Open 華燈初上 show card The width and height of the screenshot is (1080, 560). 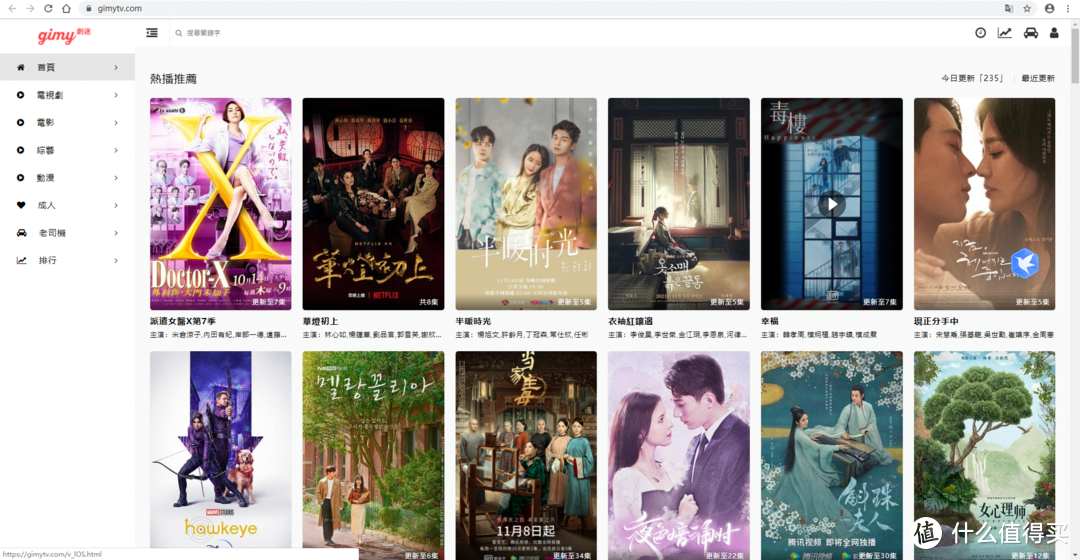click(373, 203)
